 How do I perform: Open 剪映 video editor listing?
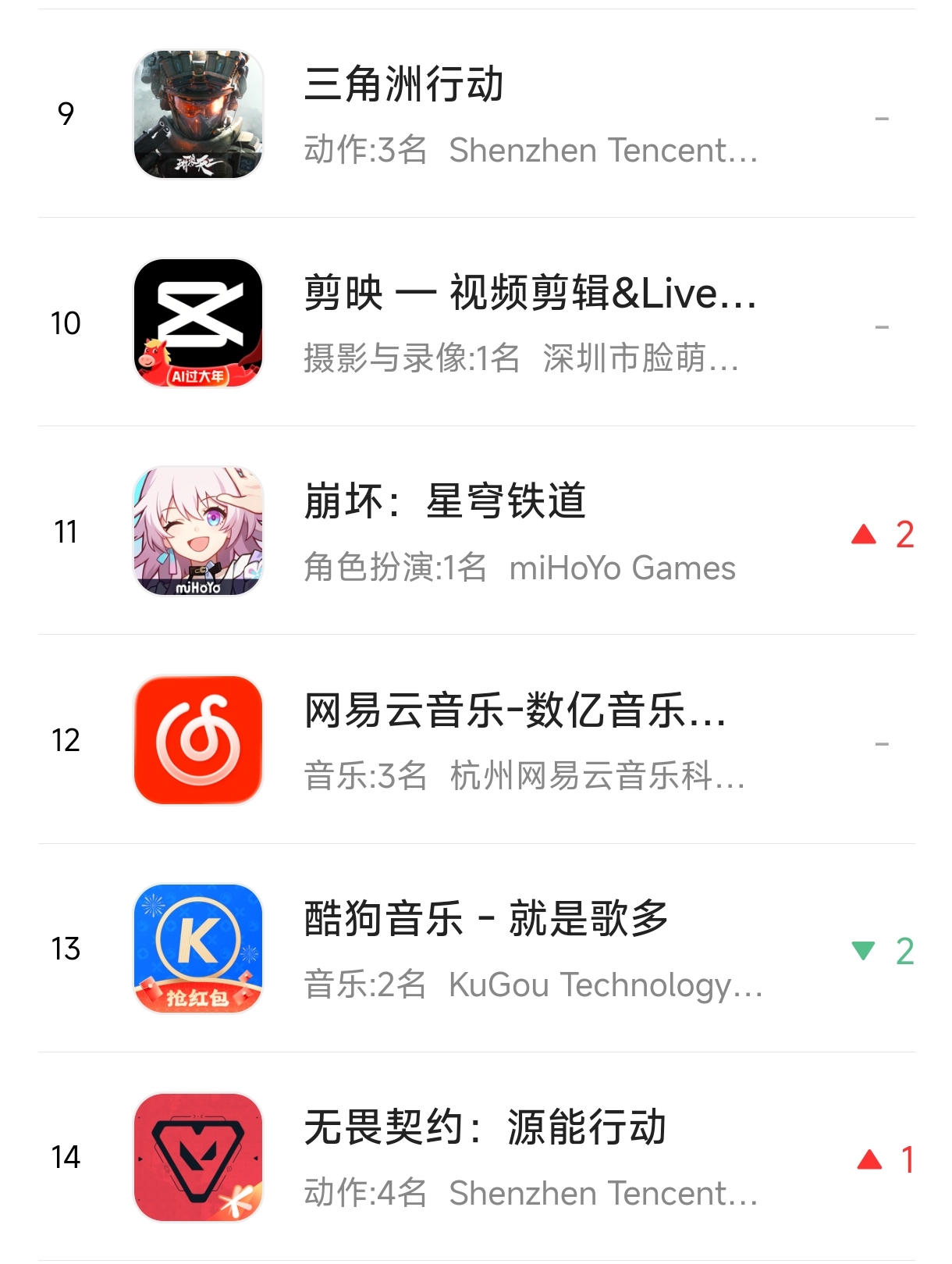click(x=476, y=322)
